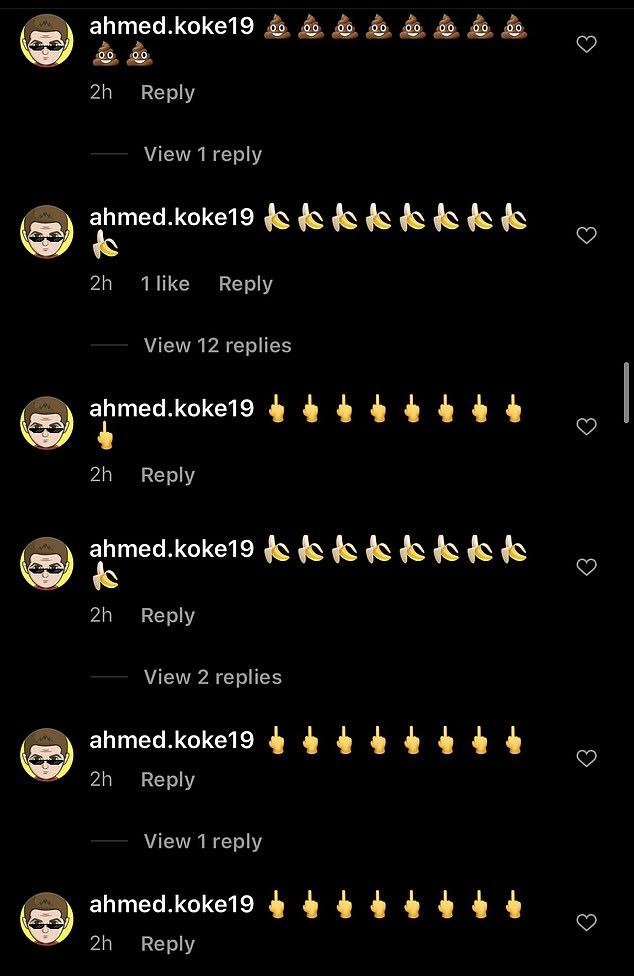Viewport: 634px width, 976px height.
Task: Like the last comment at the bottom
Action: (587, 922)
